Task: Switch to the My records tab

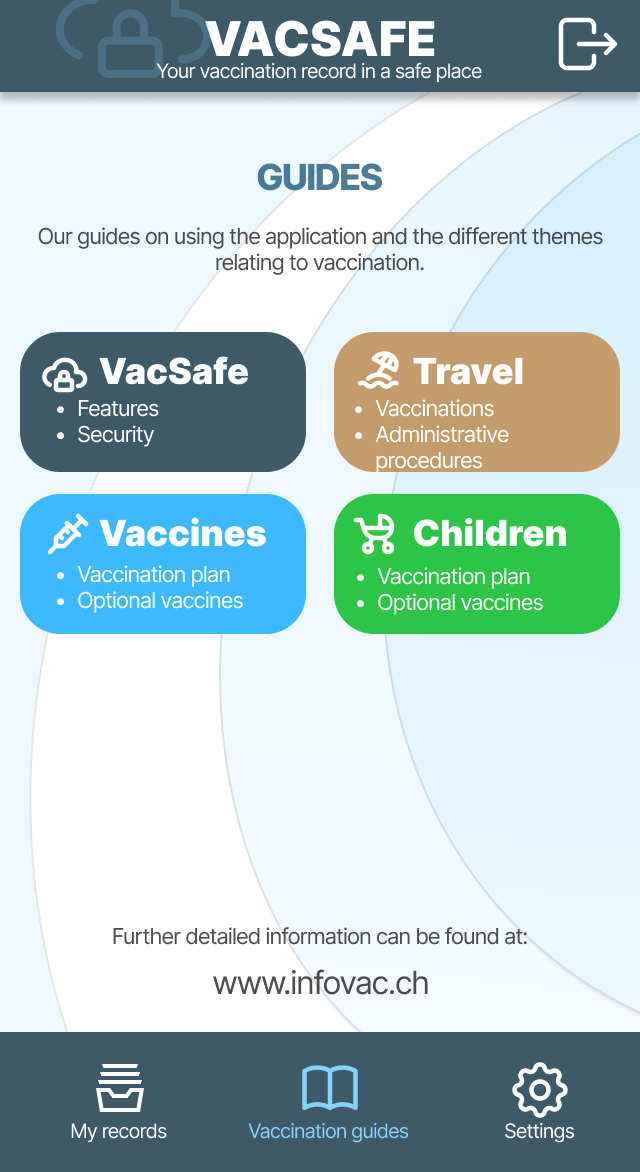Action: click(x=119, y=1102)
